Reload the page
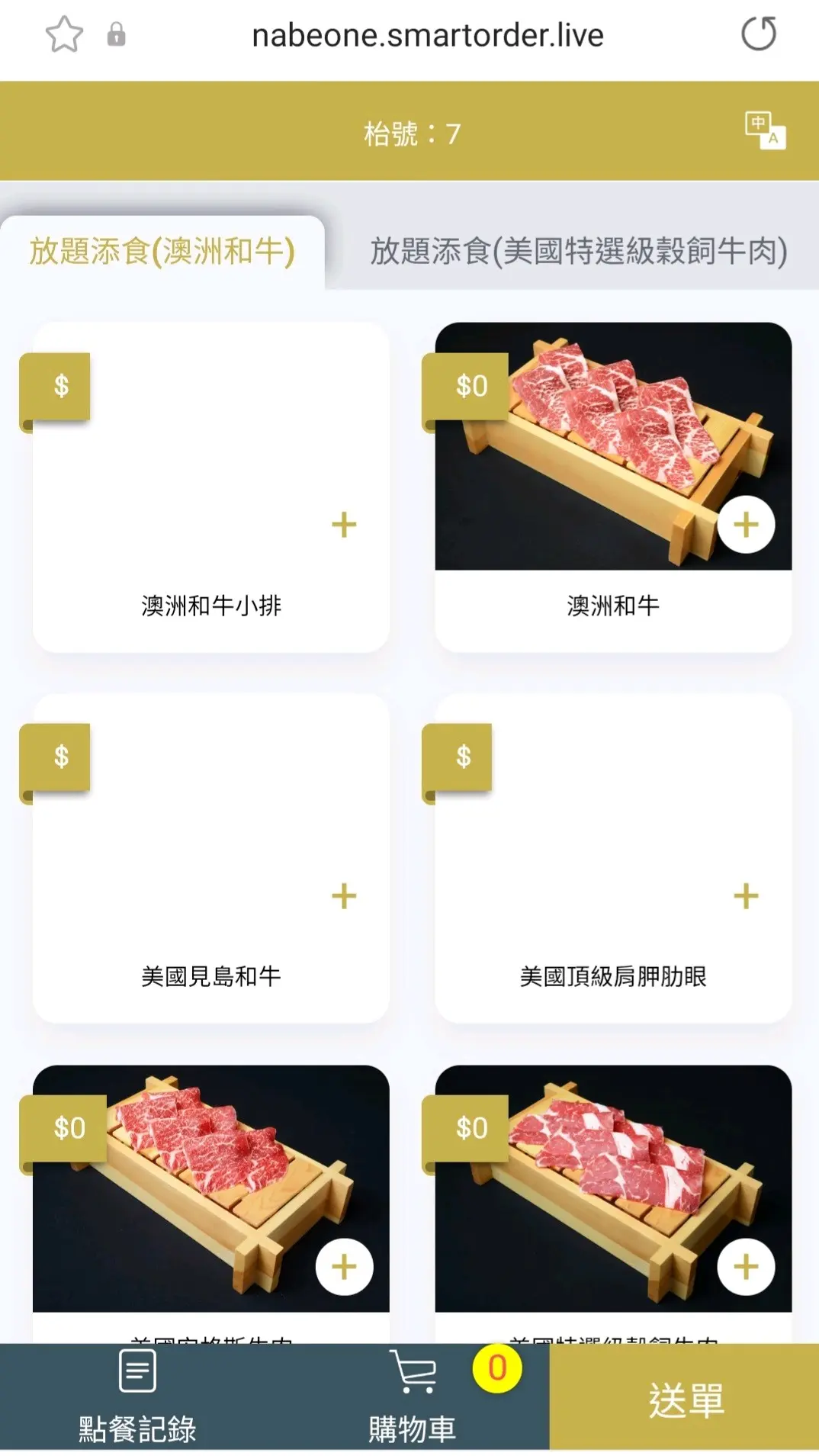This screenshot has width=819, height=1456. [x=758, y=34]
